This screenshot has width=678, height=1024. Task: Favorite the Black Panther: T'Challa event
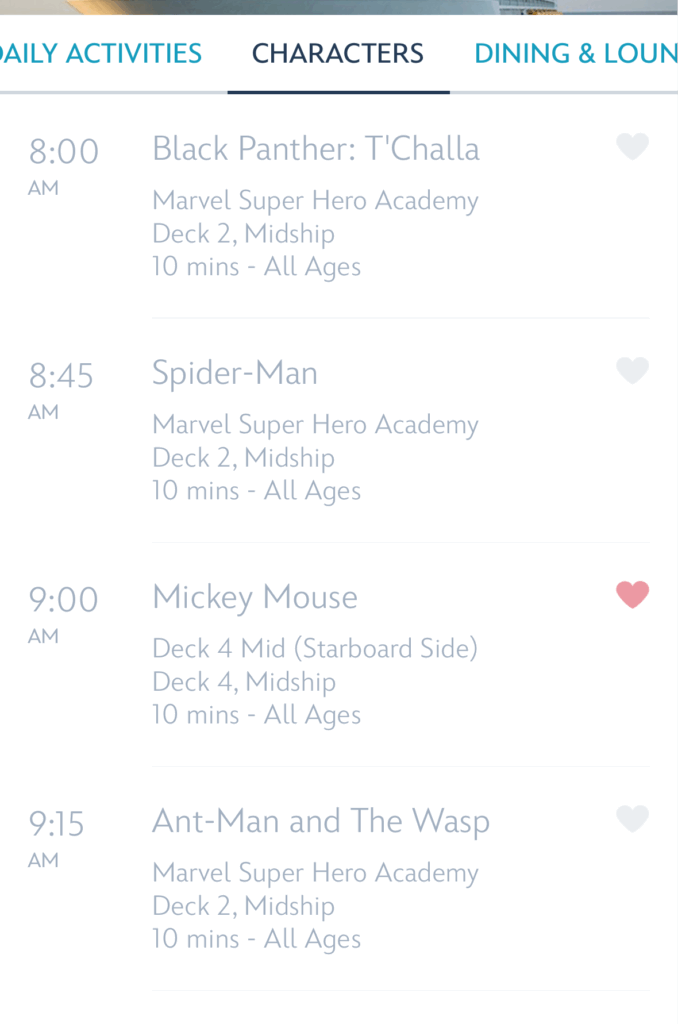(632, 147)
